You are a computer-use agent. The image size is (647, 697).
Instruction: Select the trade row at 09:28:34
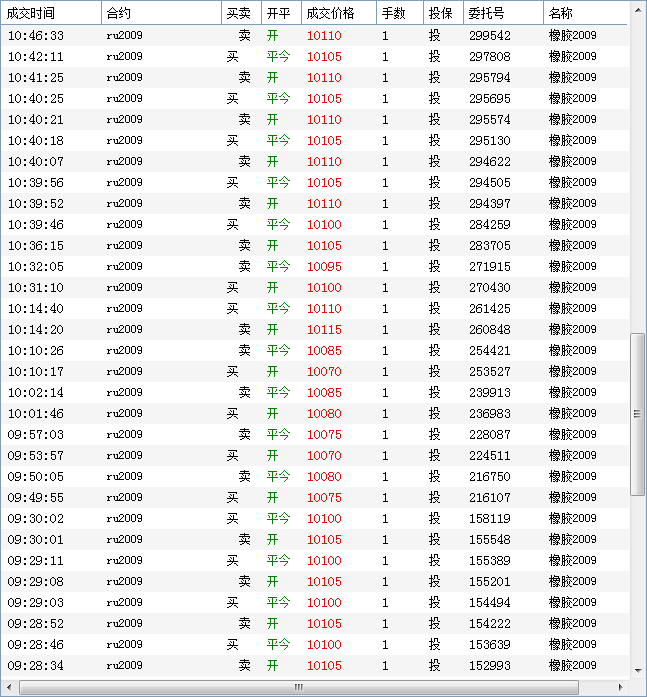pos(300,665)
